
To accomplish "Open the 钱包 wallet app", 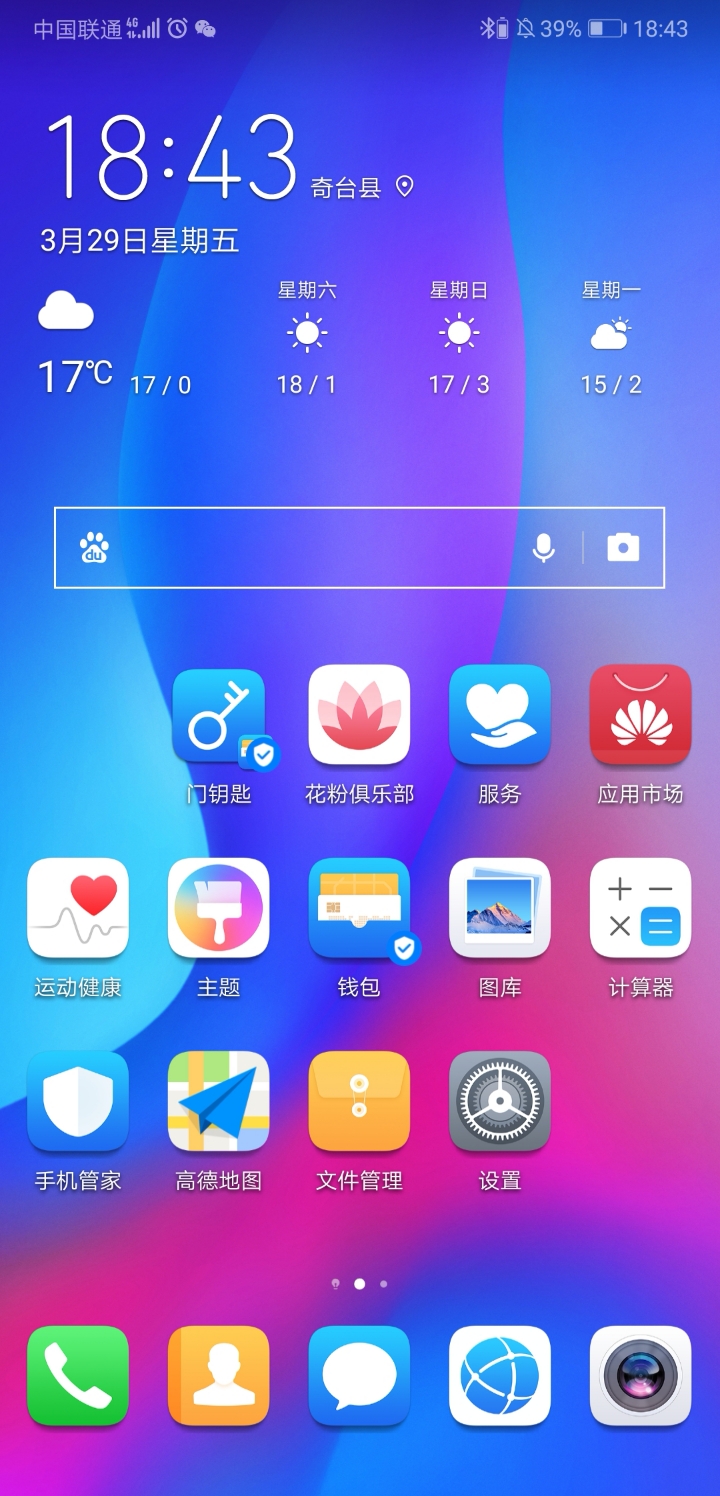I will [359, 908].
